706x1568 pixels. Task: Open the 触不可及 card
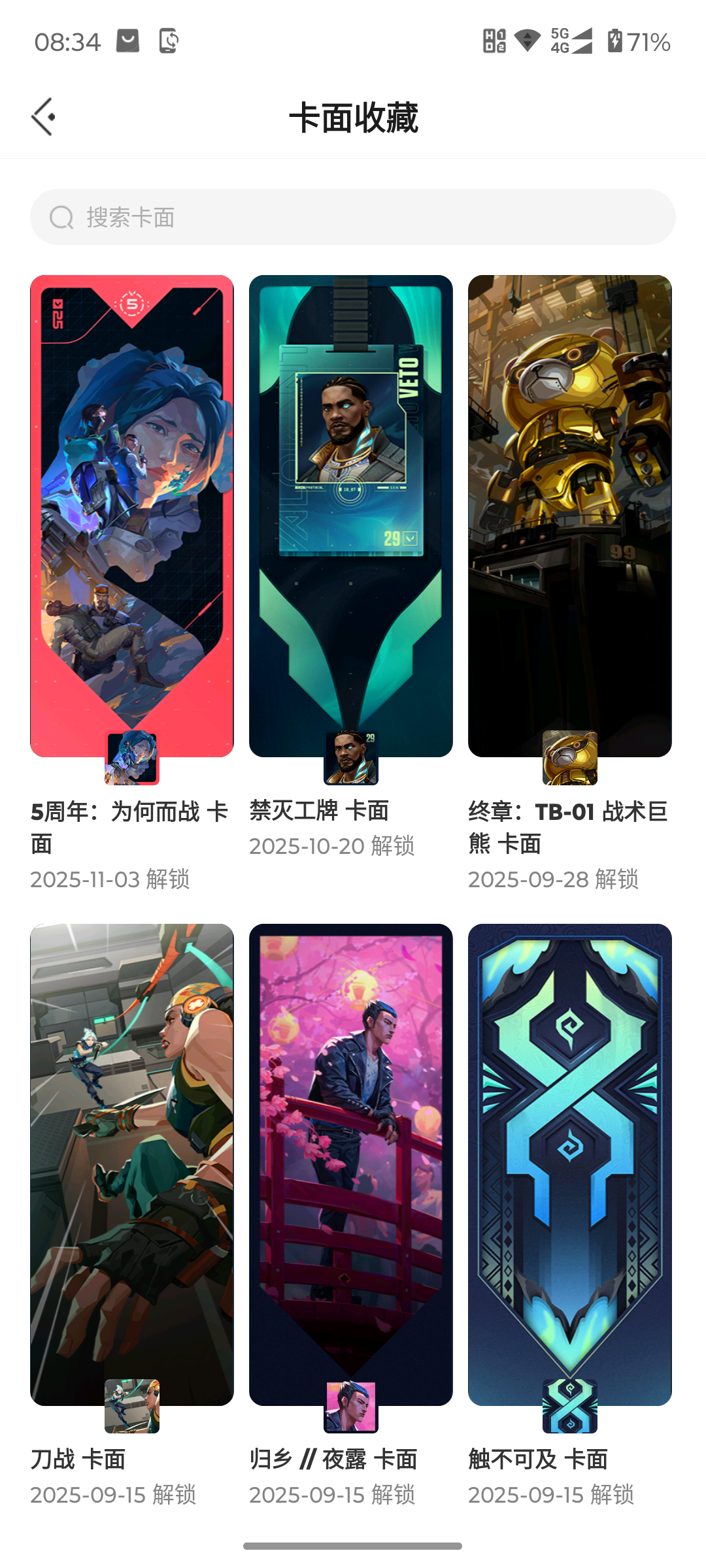pyautogui.click(x=570, y=1164)
